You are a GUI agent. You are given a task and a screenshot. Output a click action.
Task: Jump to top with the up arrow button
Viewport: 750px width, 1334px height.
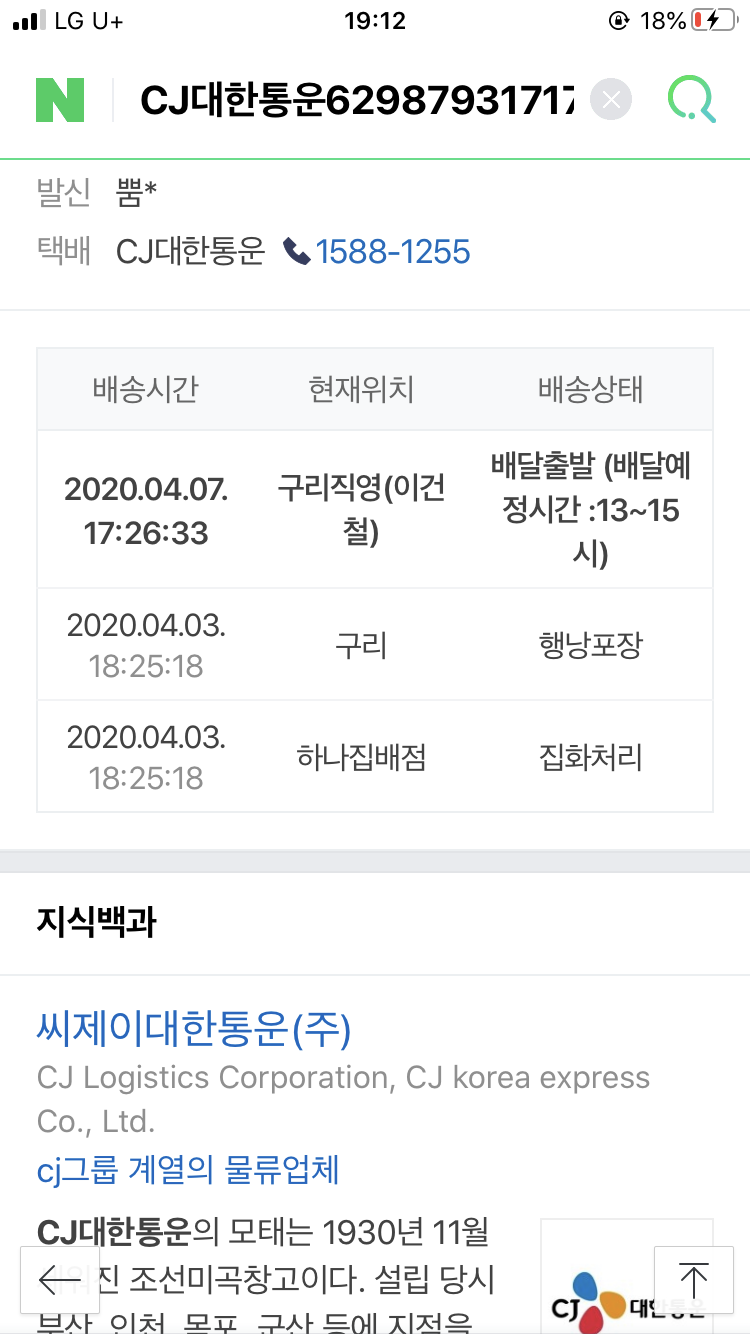click(x=693, y=1279)
